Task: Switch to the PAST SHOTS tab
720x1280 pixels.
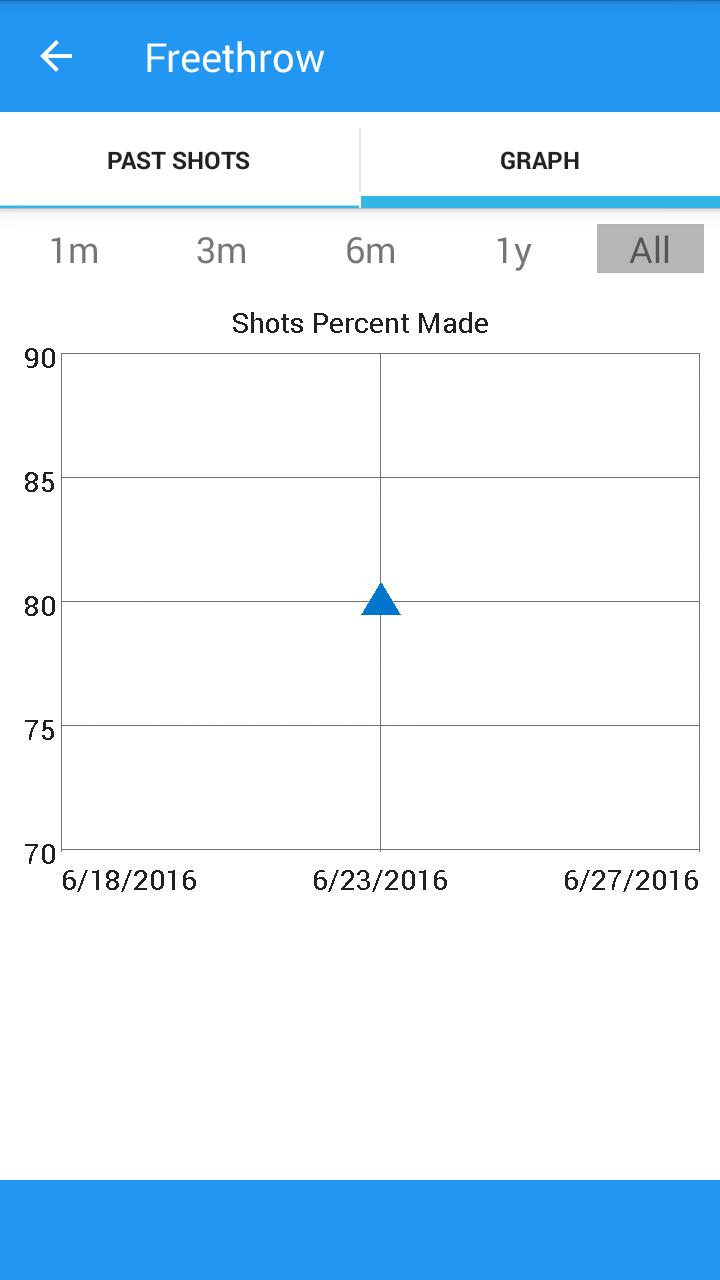Action: tap(180, 160)
